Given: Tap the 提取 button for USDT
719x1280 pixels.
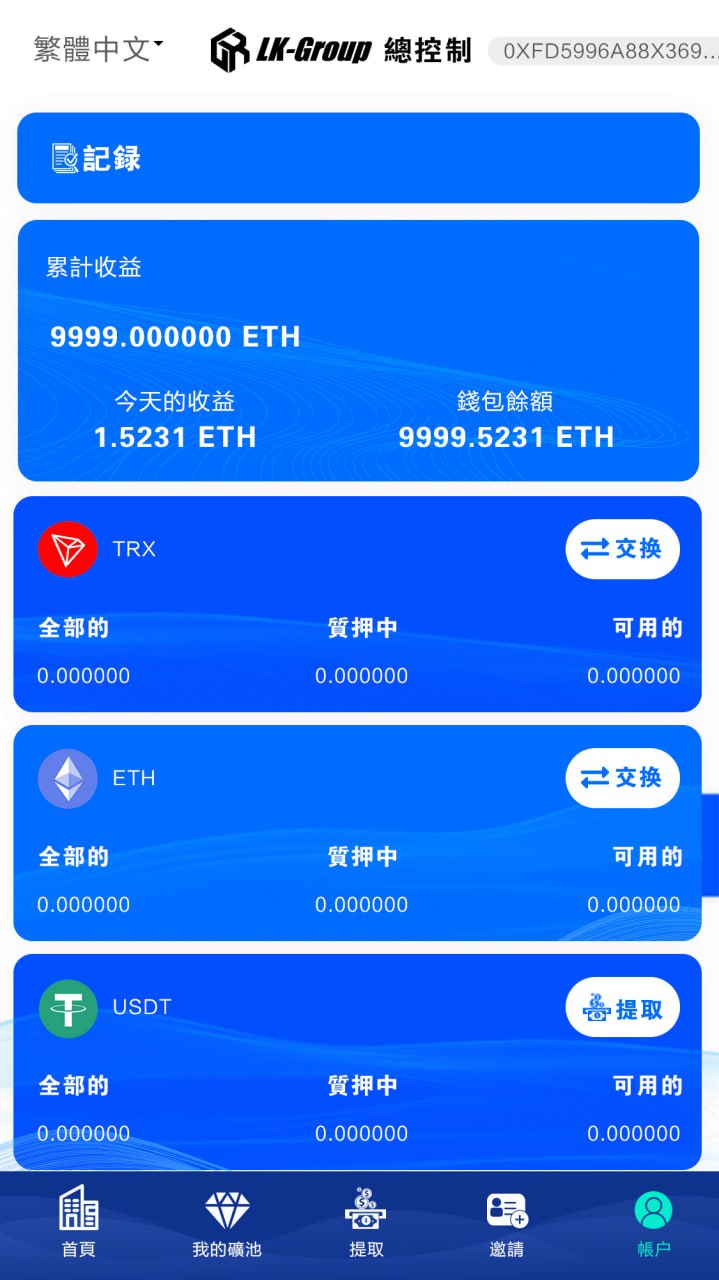Looking at the screenshot, I should (622, 1007).
